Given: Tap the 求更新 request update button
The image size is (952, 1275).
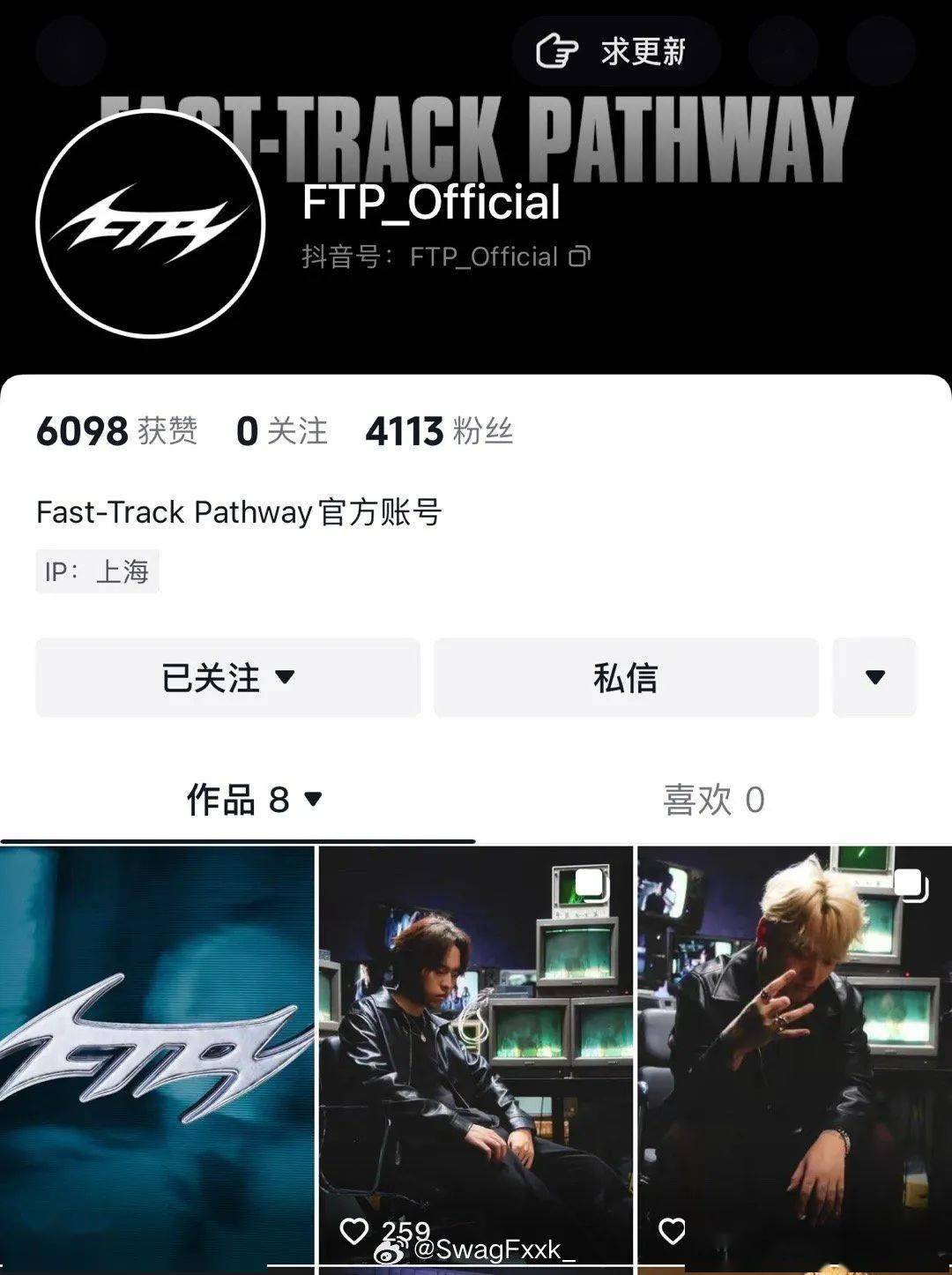Looking at the screenshot, I should 614,51.
